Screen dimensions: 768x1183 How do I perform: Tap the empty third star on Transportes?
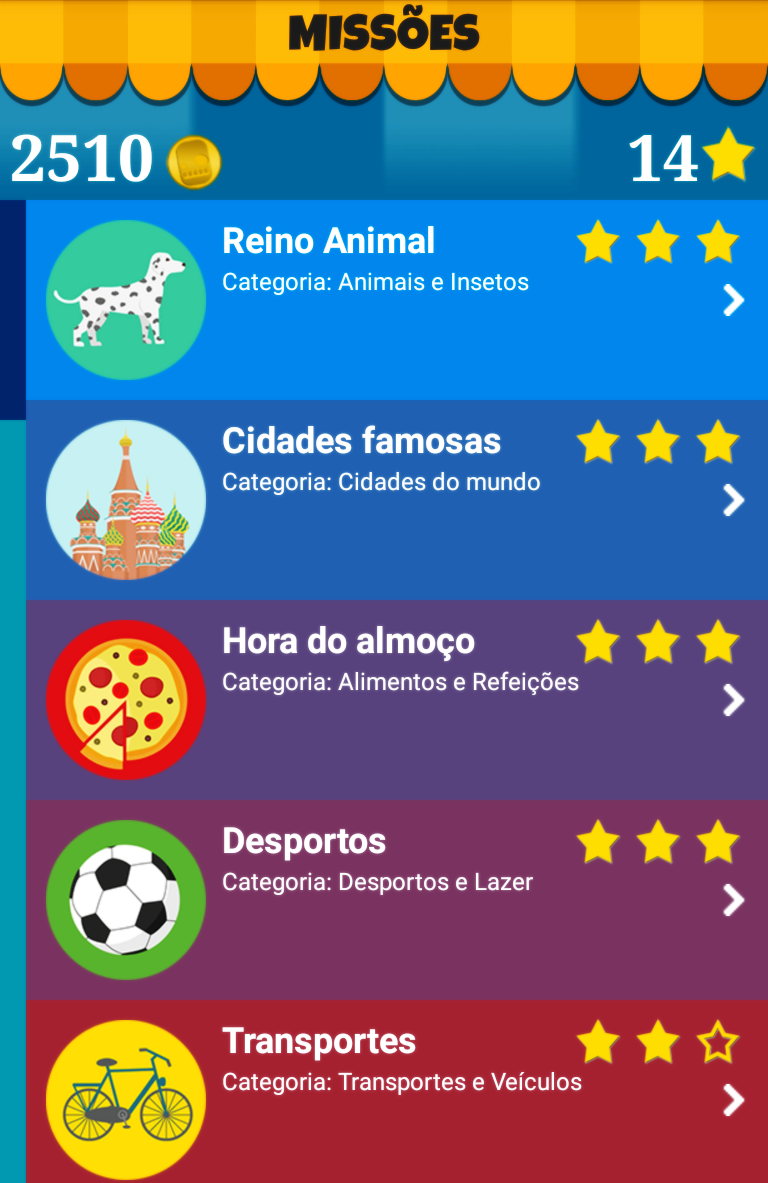(x=717, y=1042)
